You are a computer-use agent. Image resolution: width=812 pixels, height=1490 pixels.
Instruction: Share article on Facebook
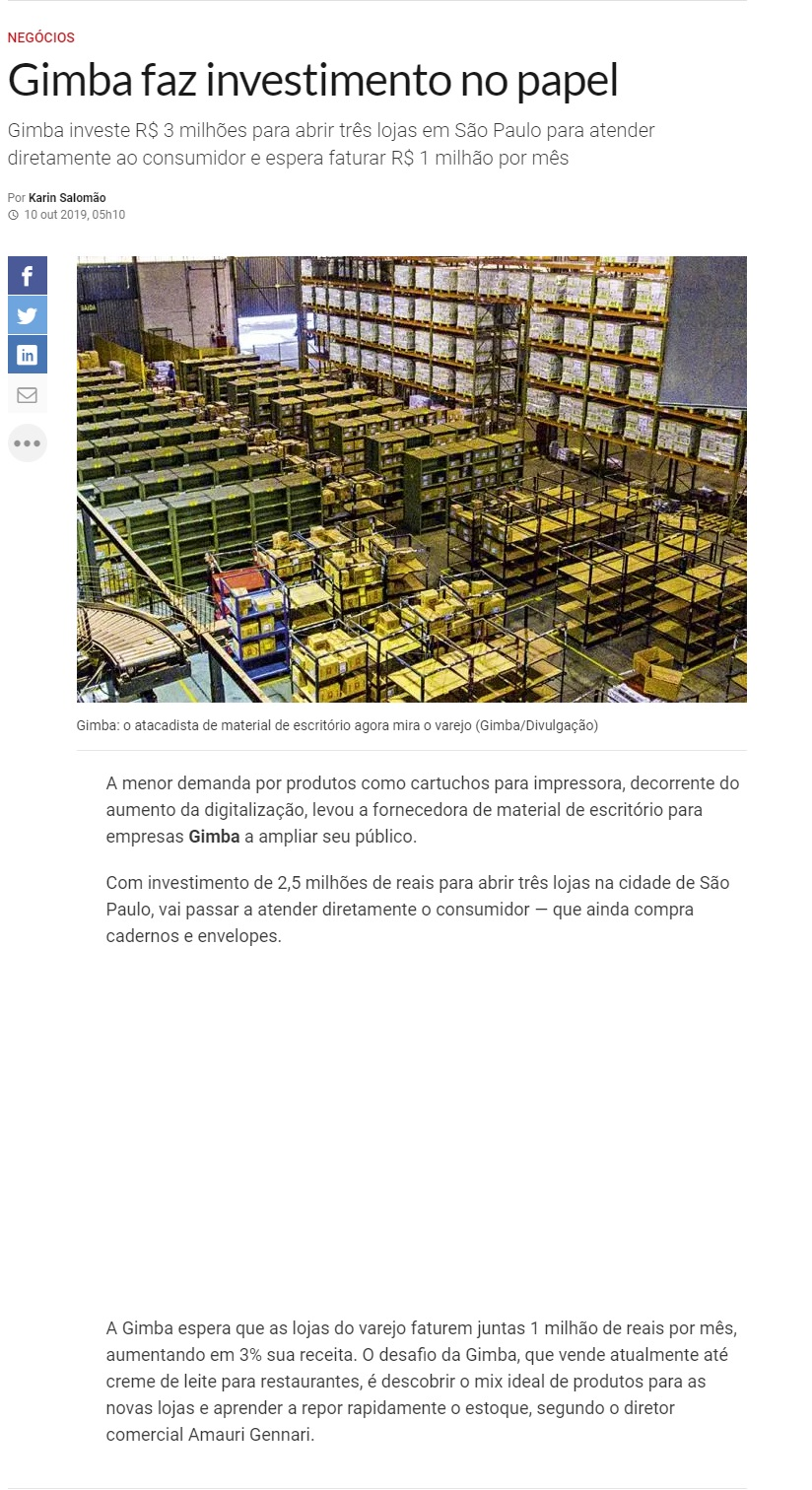point(28,276)
